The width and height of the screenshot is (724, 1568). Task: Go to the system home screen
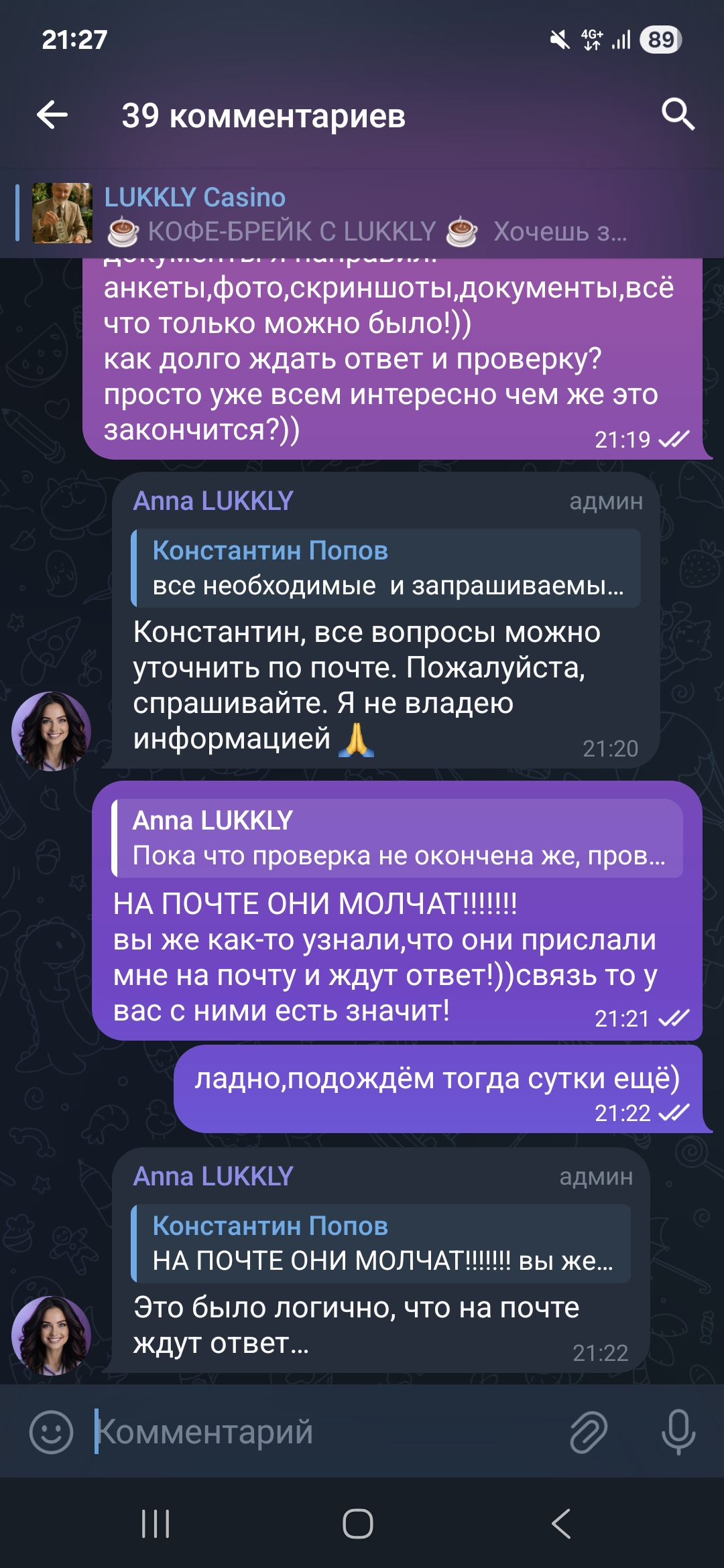358,1524
